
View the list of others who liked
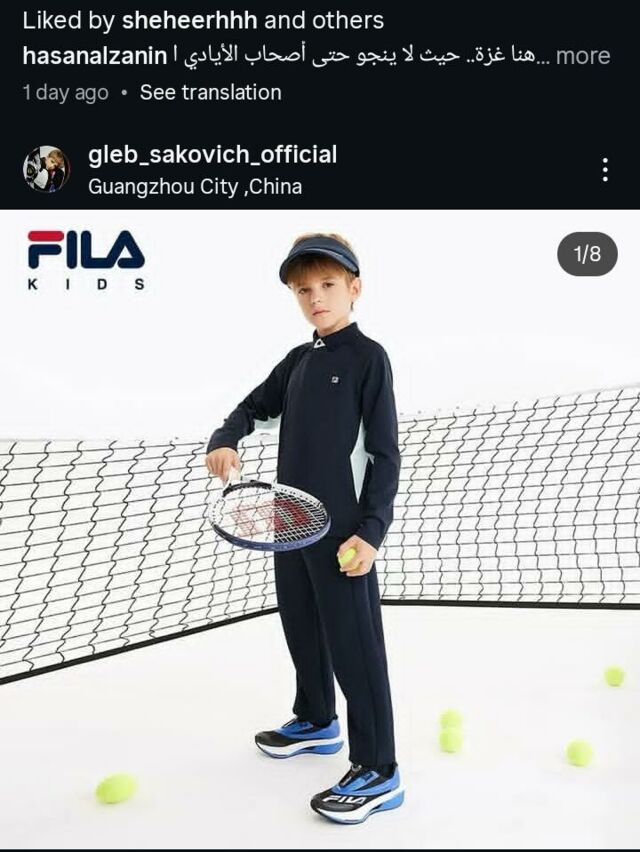tap(358, 20)
